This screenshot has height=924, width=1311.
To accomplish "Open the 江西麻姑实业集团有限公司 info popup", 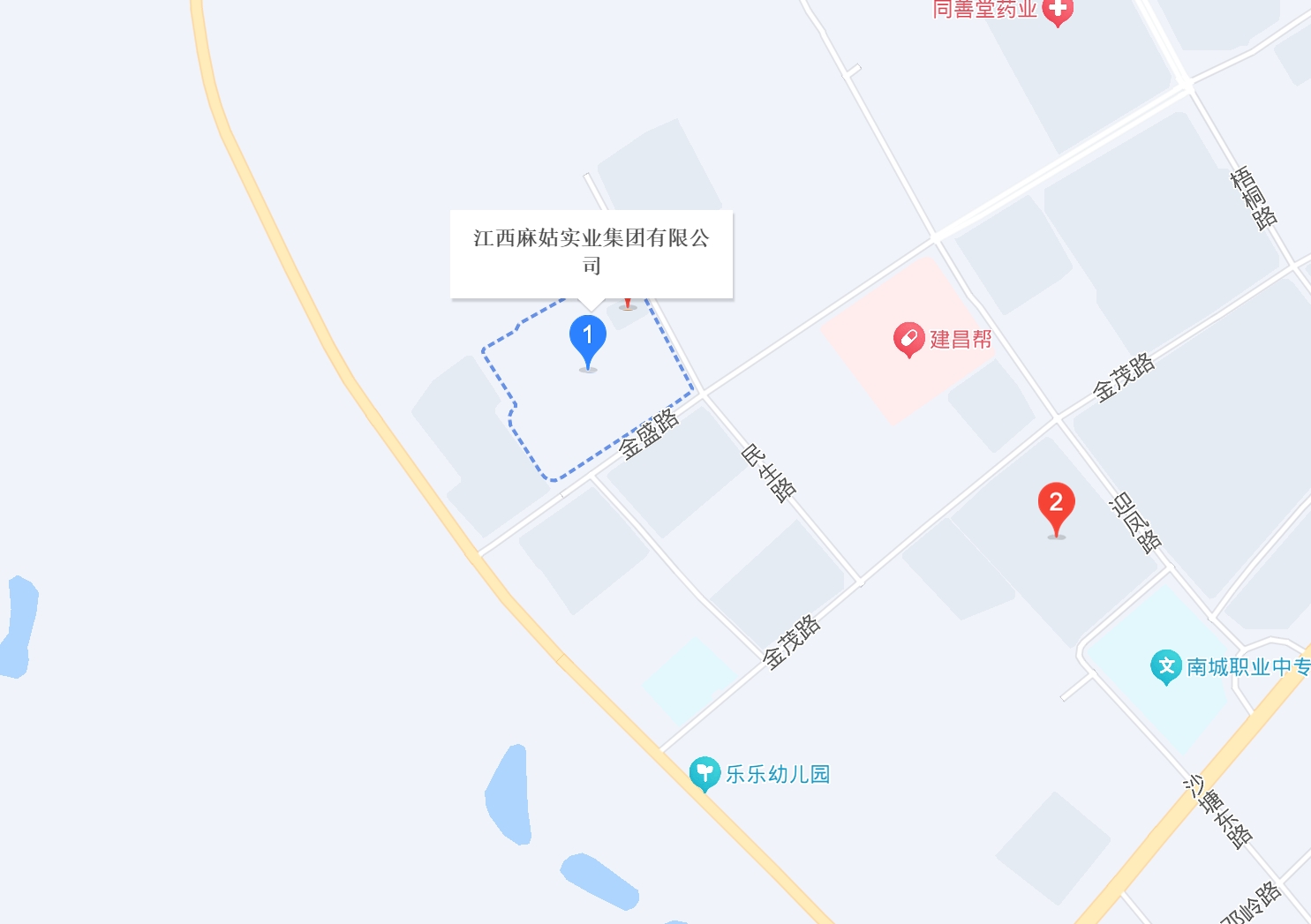I will coord(591,252).
